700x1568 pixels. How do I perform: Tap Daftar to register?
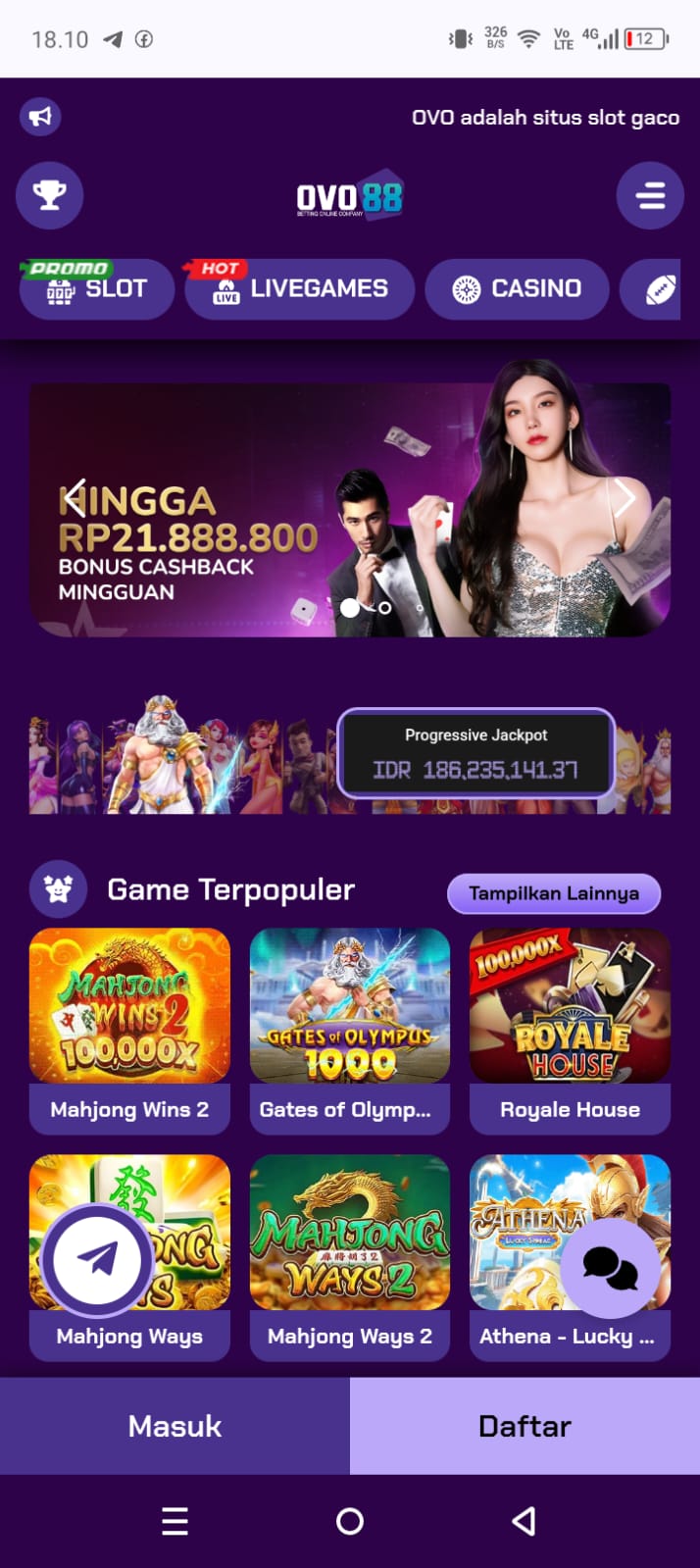tap(525, 1426)
